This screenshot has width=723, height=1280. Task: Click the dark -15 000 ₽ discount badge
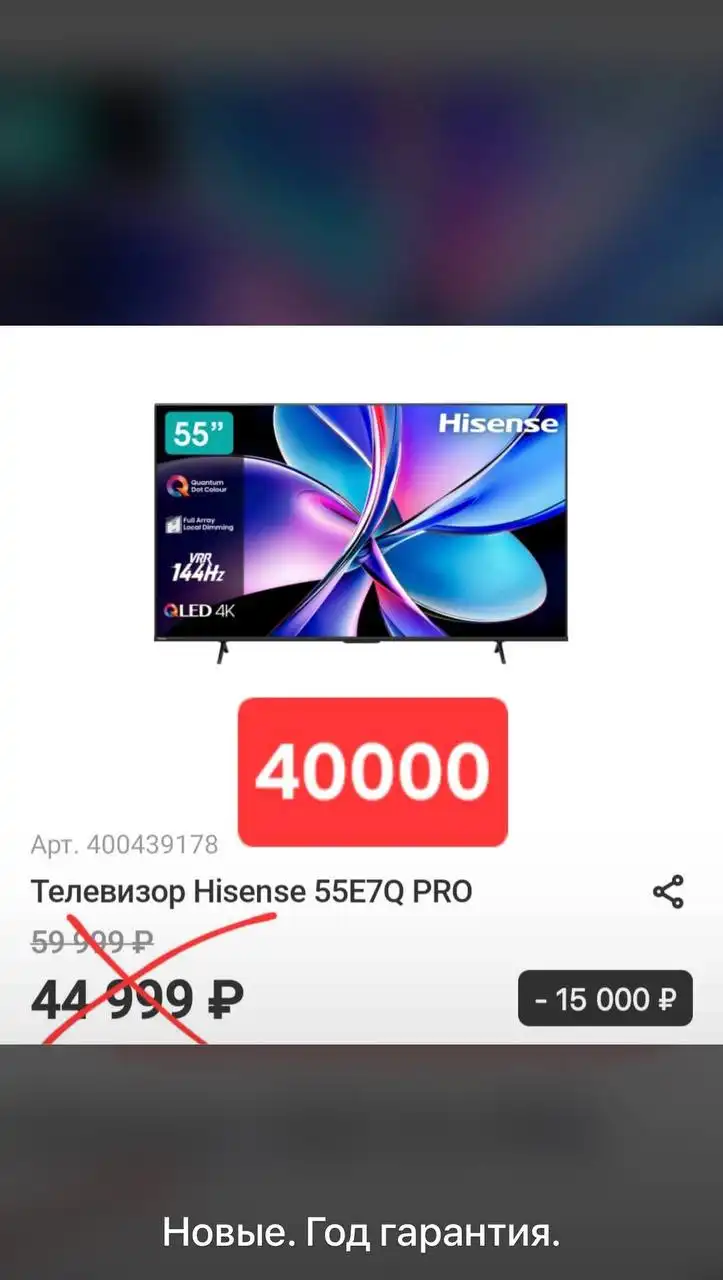[604, 997]
